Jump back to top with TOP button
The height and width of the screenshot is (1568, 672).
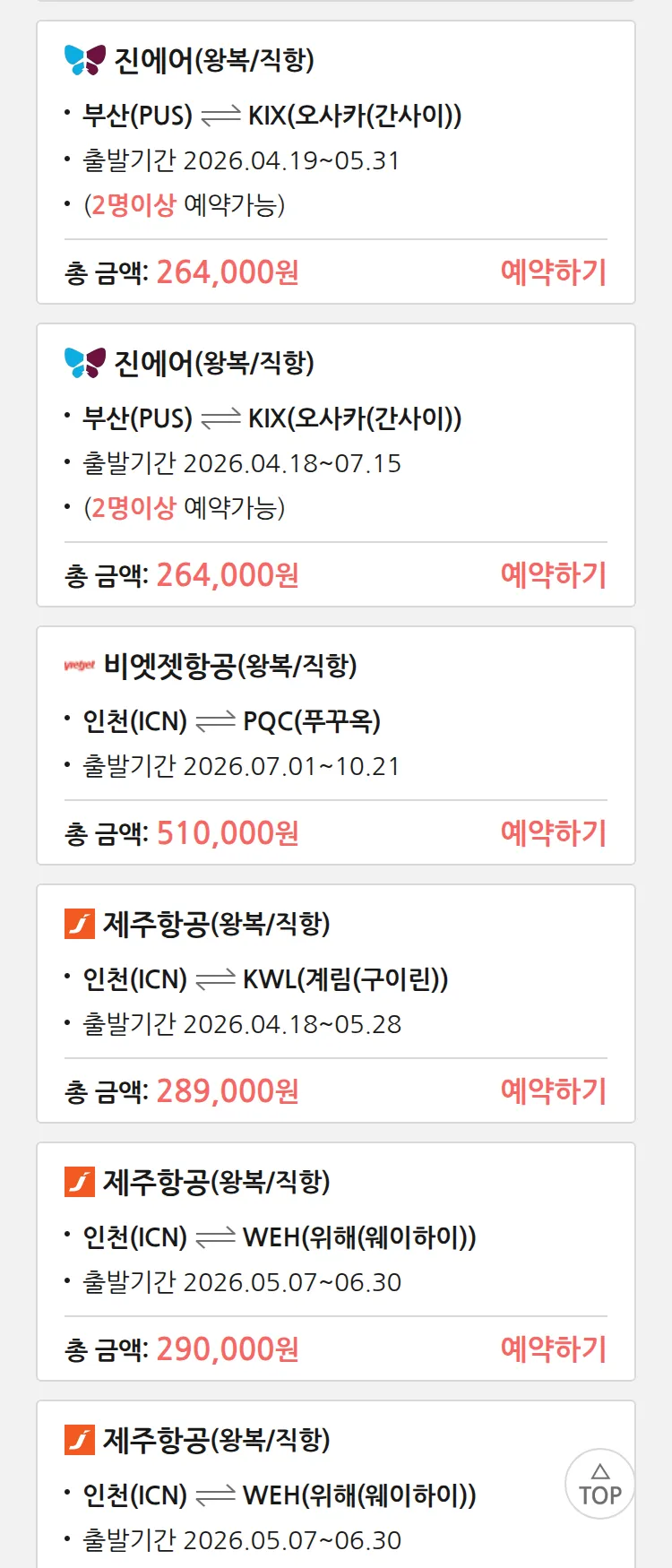click(x=599, y=1484)
